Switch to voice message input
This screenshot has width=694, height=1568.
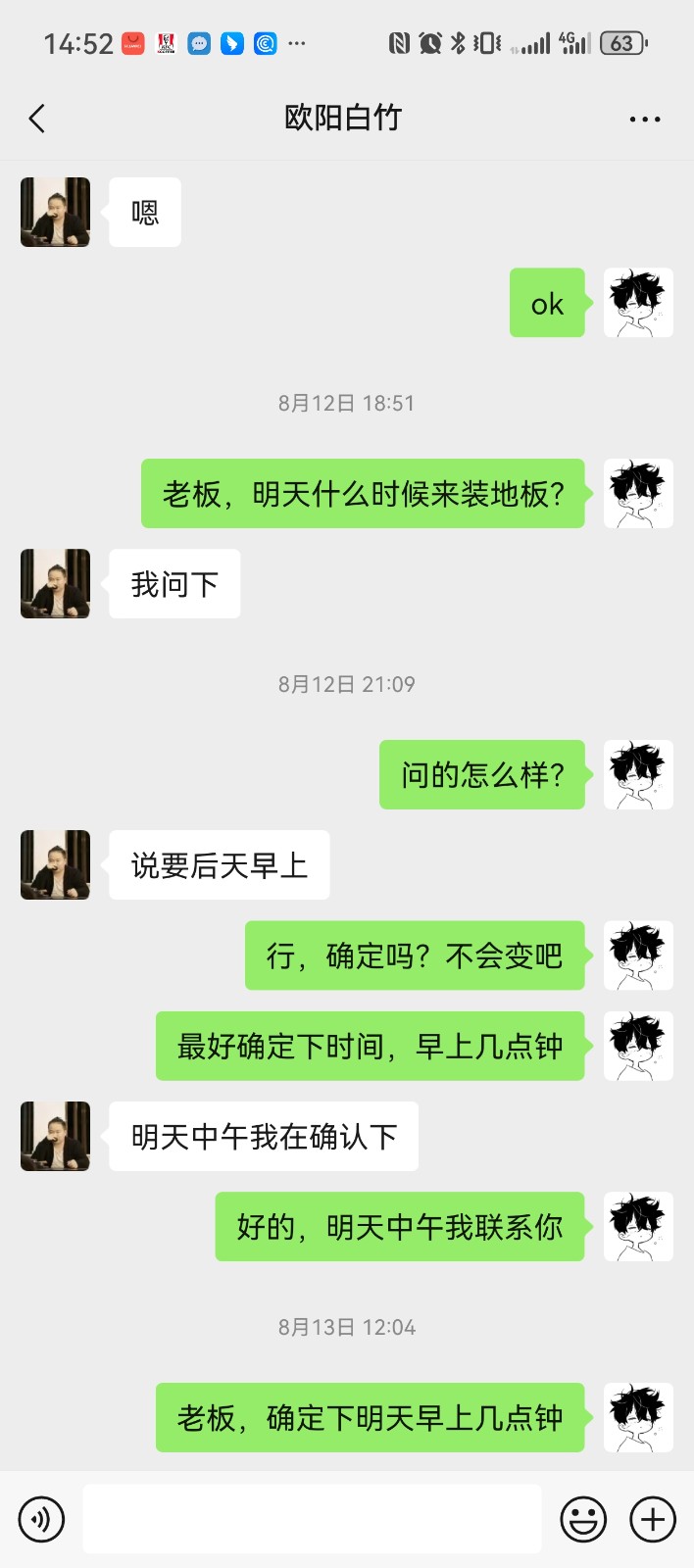pyautogui.click(x=41, y=1520)
